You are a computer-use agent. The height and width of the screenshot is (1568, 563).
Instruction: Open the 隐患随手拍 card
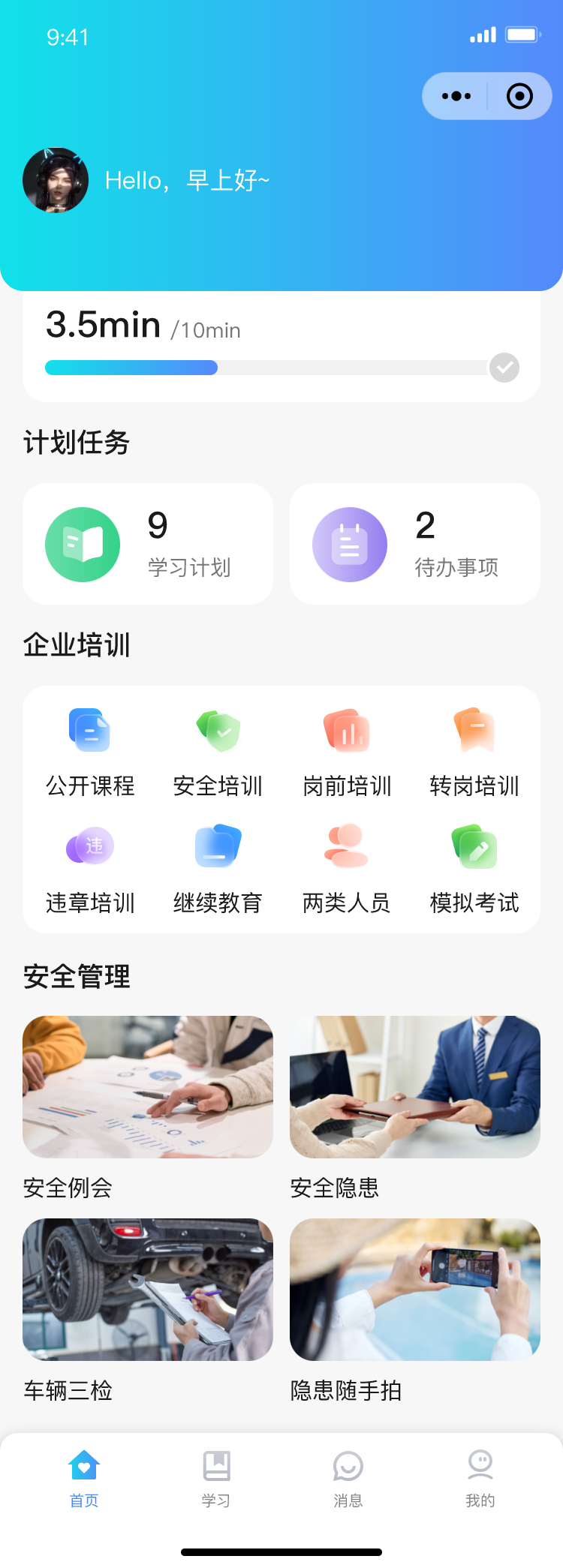pyautogui.click(x=414, y=1289)
